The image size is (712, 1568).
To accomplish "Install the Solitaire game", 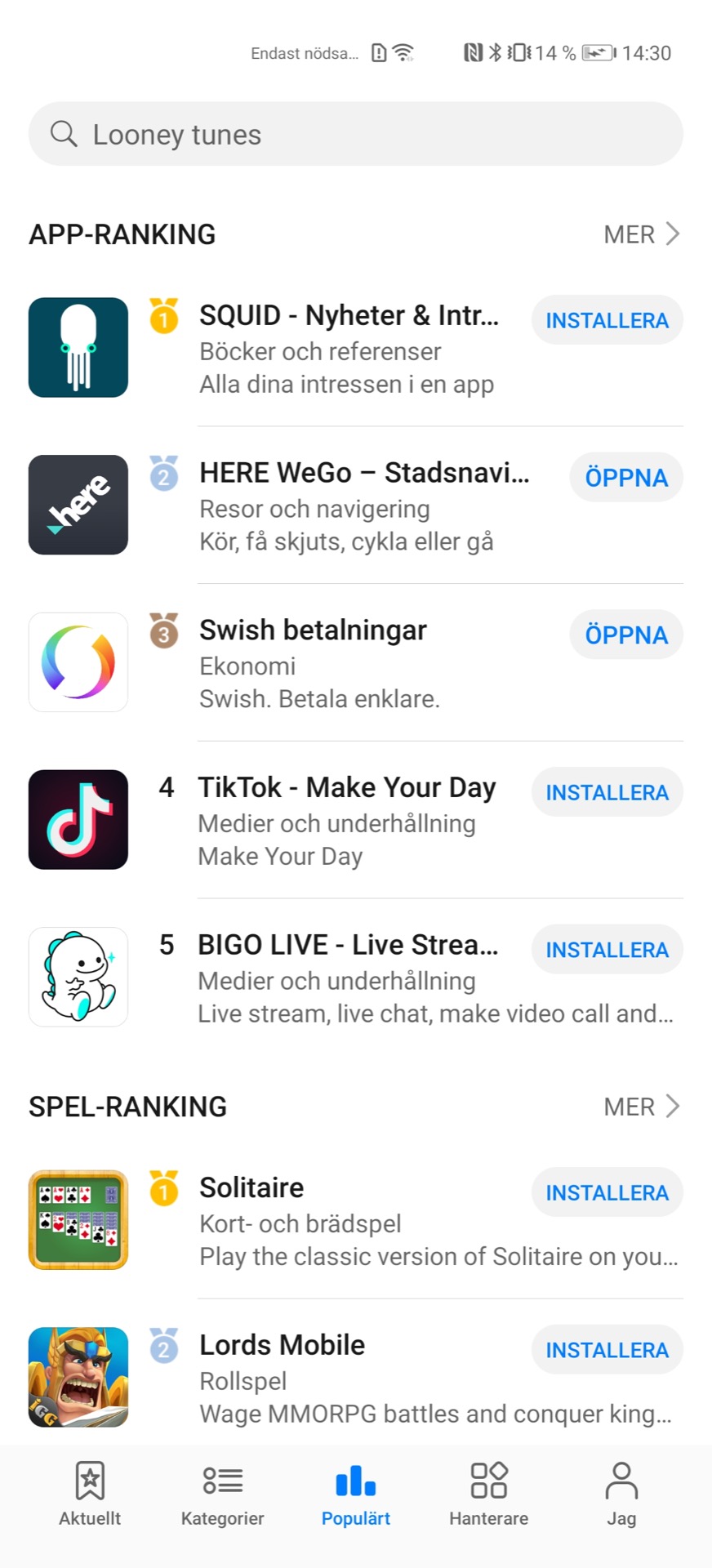I will tap(607, 1193).
